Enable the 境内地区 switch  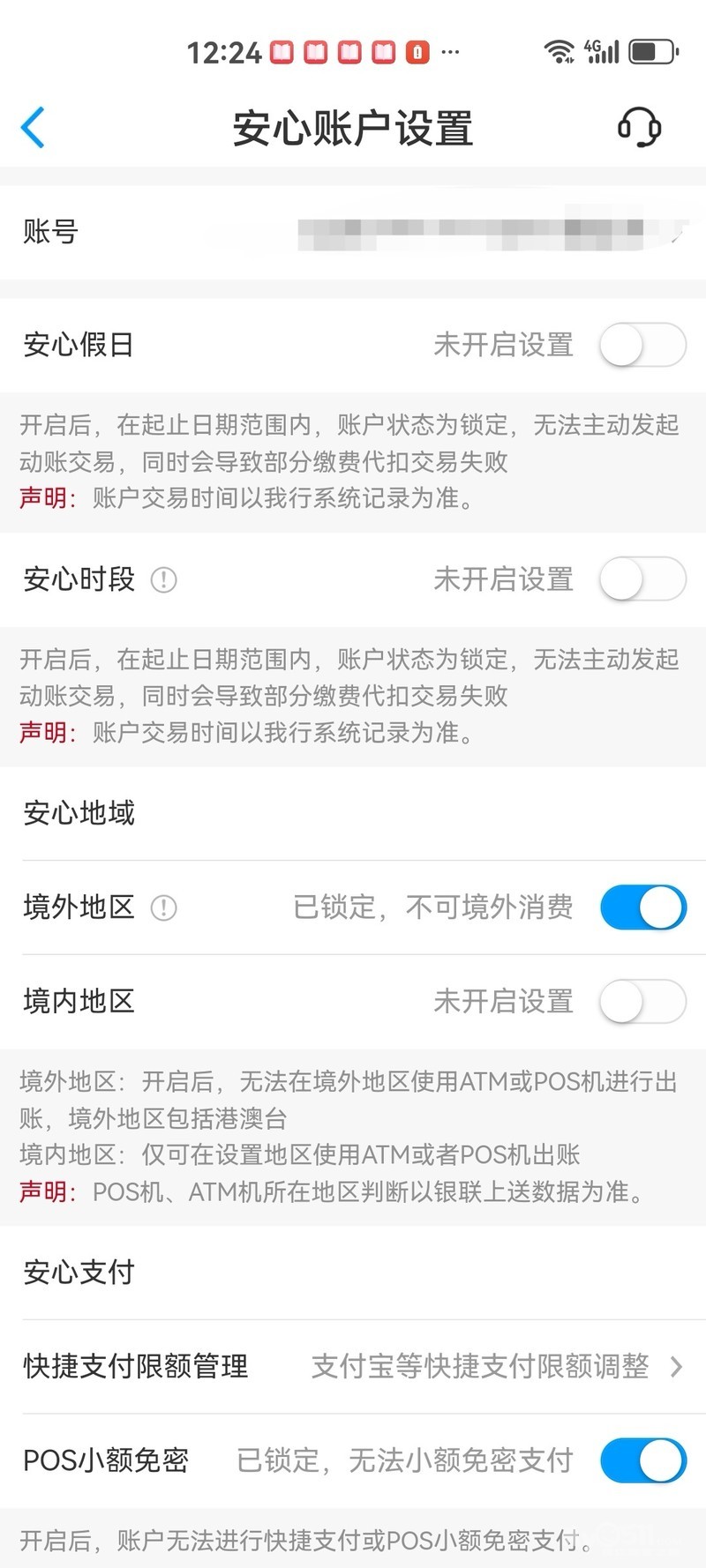pyautogui.click(x=642, y=1002)
